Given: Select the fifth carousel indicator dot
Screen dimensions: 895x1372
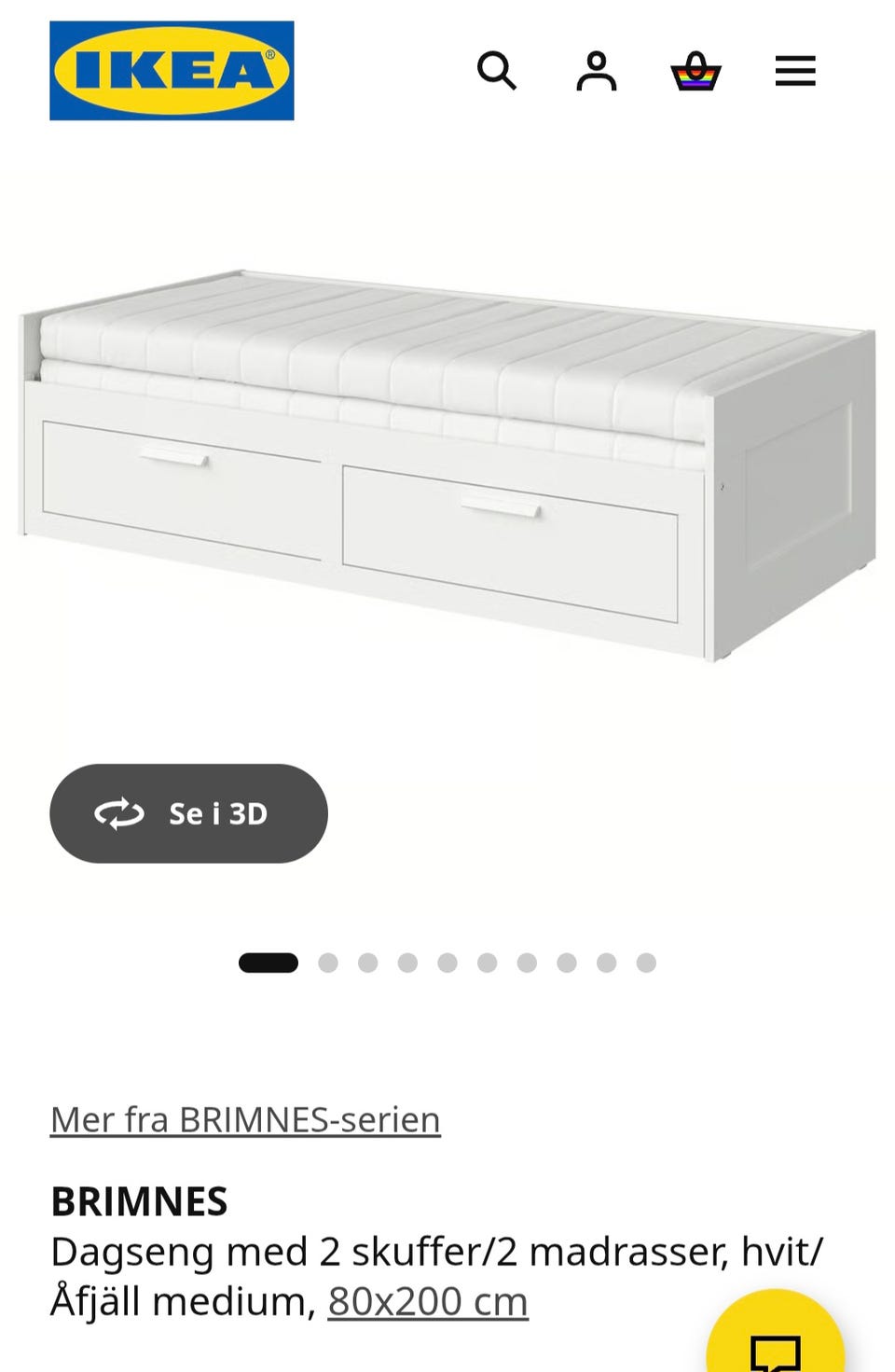Looking at the screenshot, I should [x=446, y=962].
